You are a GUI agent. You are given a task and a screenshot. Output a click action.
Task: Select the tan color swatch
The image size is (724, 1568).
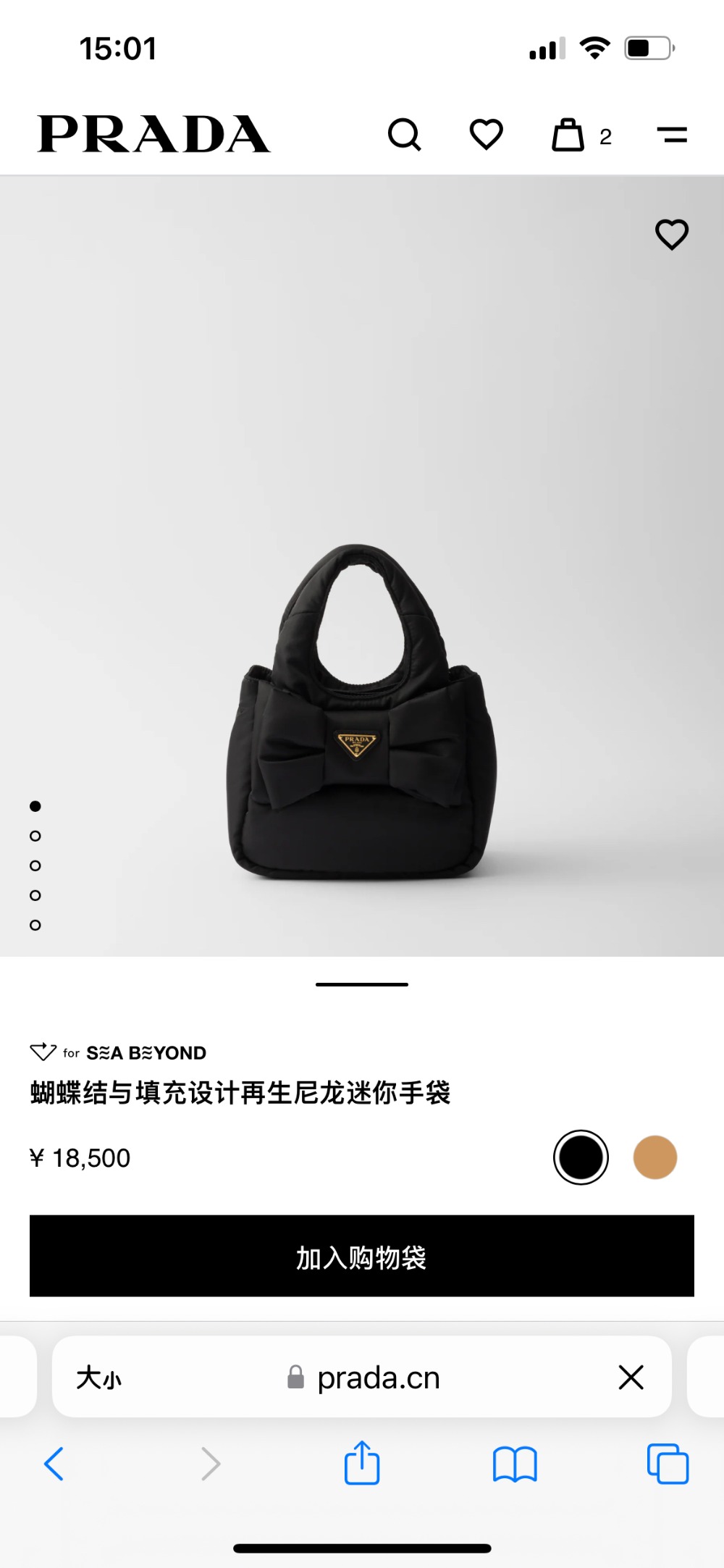[654, 1157]
